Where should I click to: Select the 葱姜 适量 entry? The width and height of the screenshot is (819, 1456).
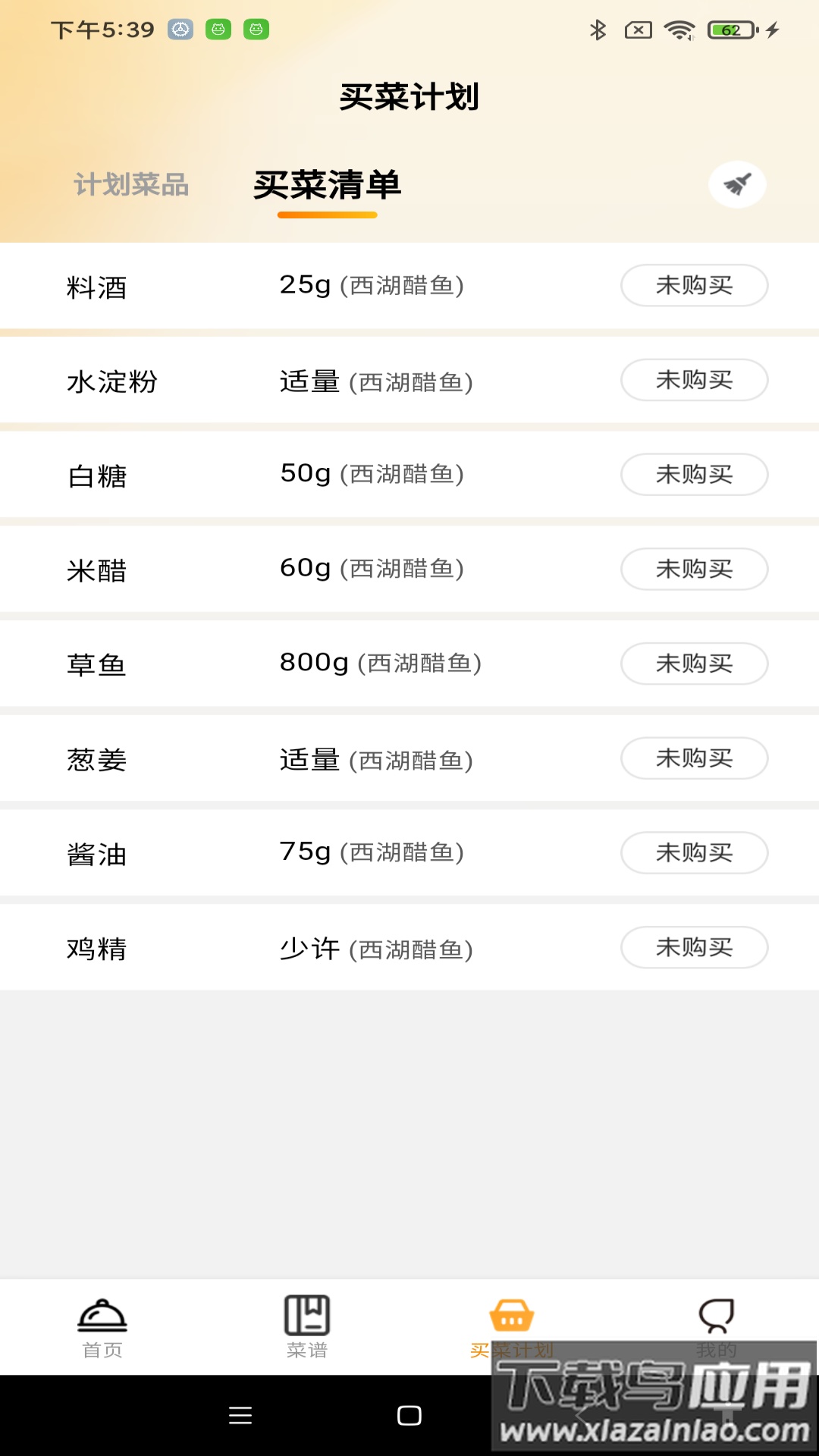point(303,758)
